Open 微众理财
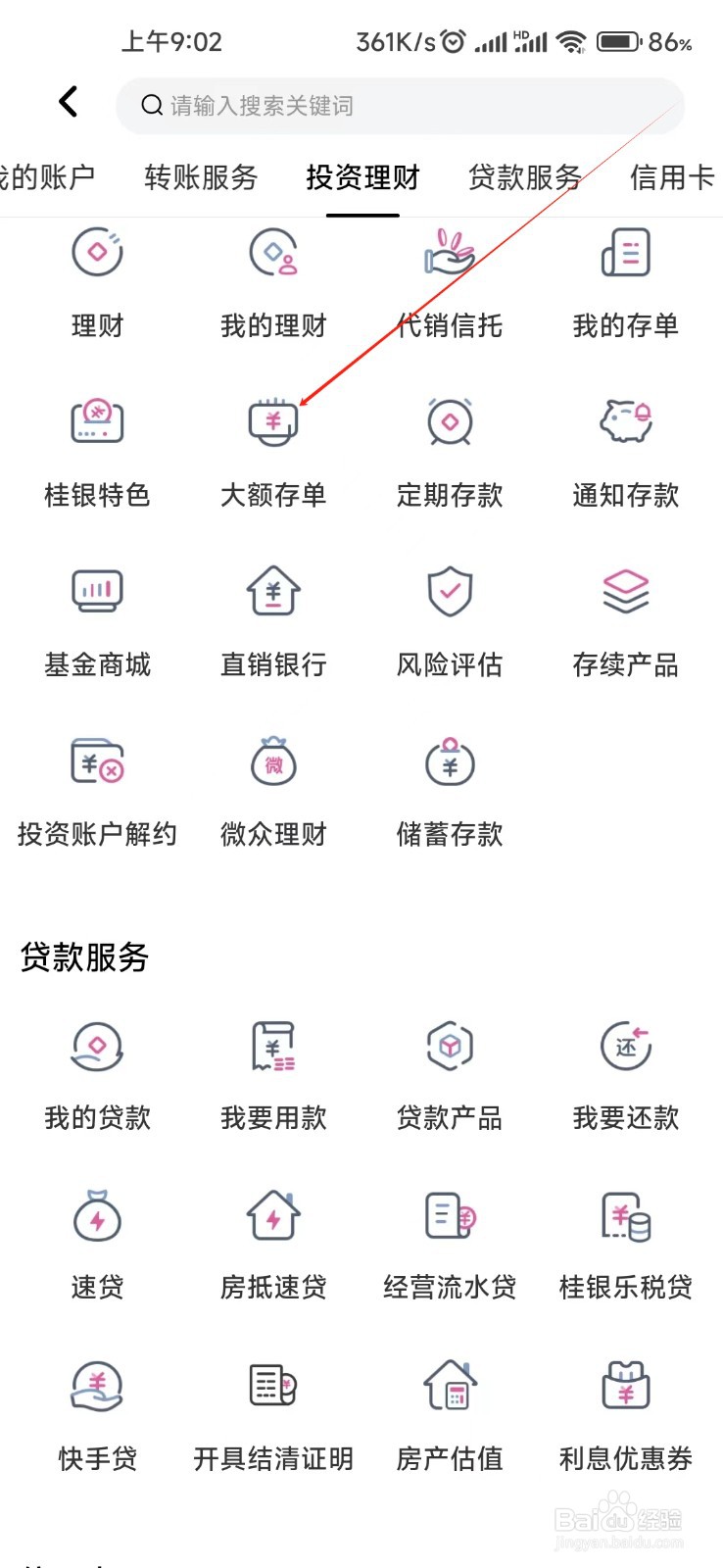The height and width of the screenshot is (1568, 723). coord(273,792)
